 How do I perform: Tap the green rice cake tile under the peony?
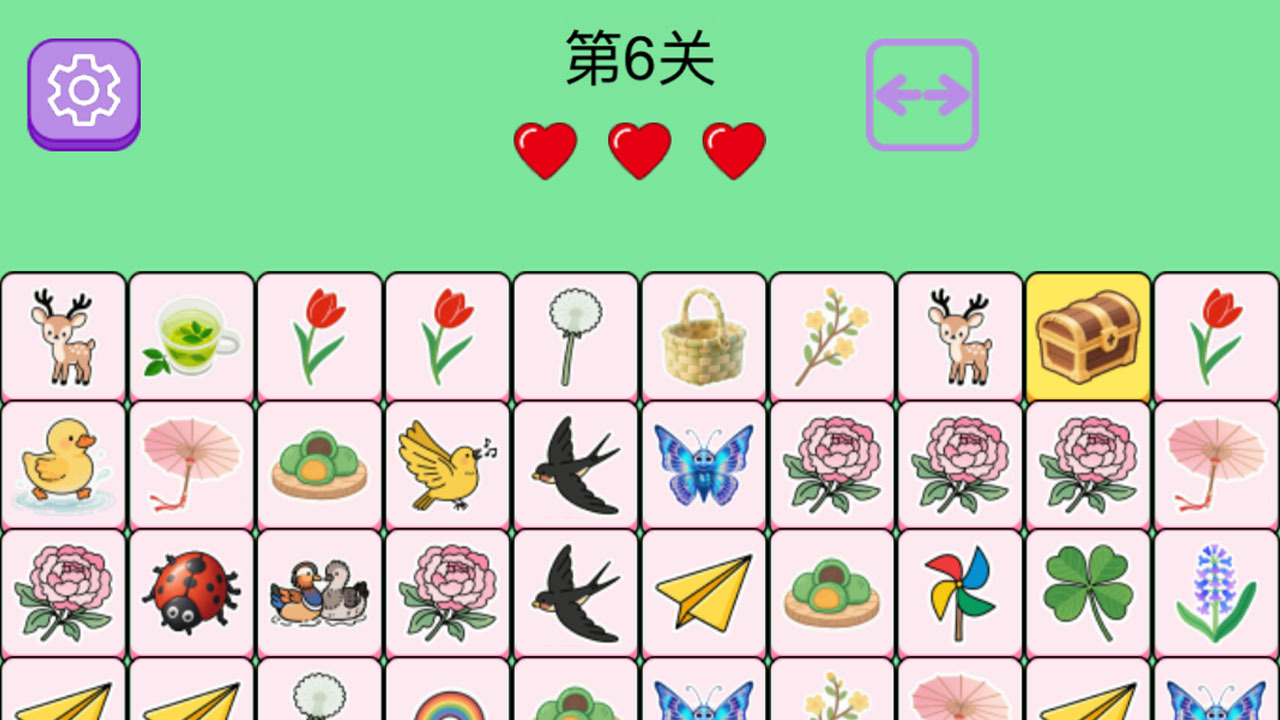(832, 593)
